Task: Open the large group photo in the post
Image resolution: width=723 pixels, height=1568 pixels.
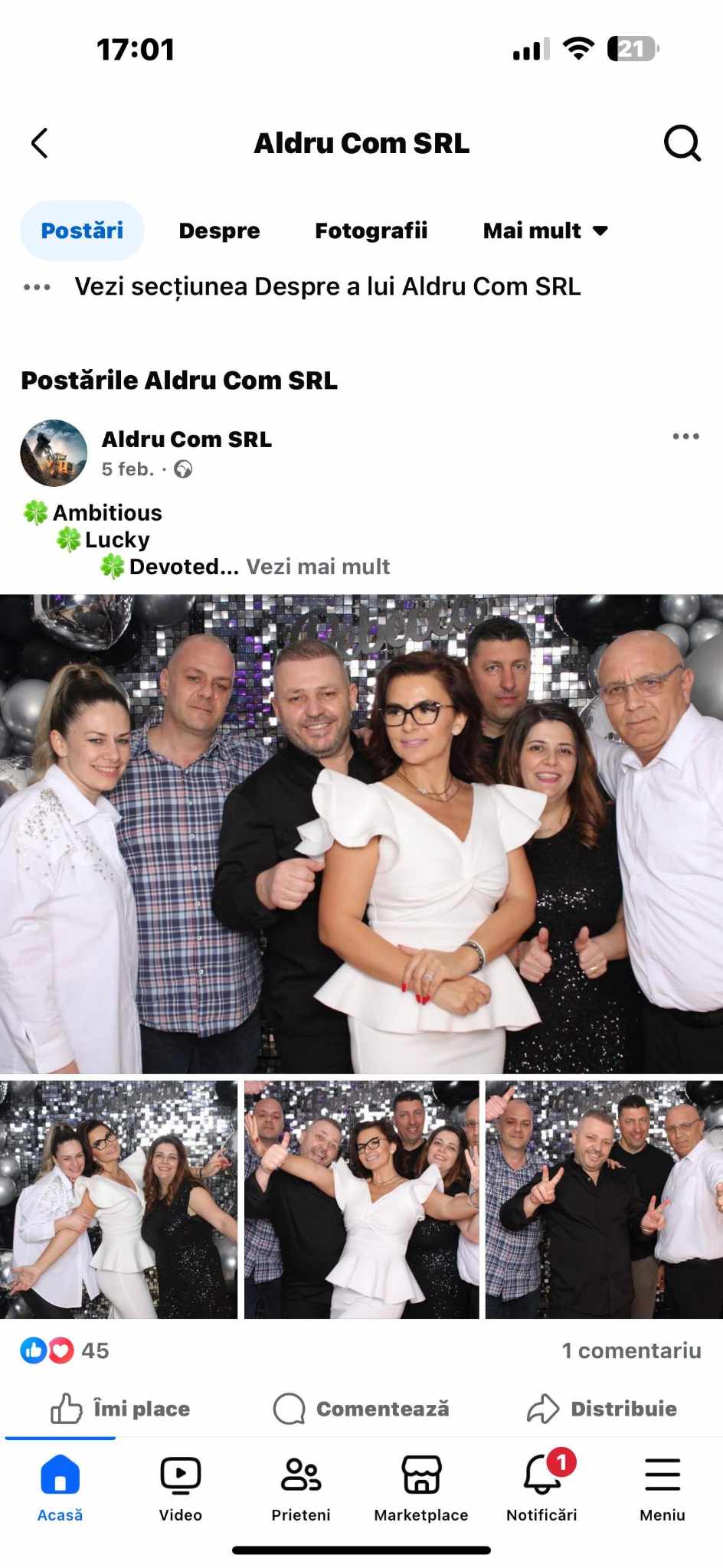Action: (361, 833)
